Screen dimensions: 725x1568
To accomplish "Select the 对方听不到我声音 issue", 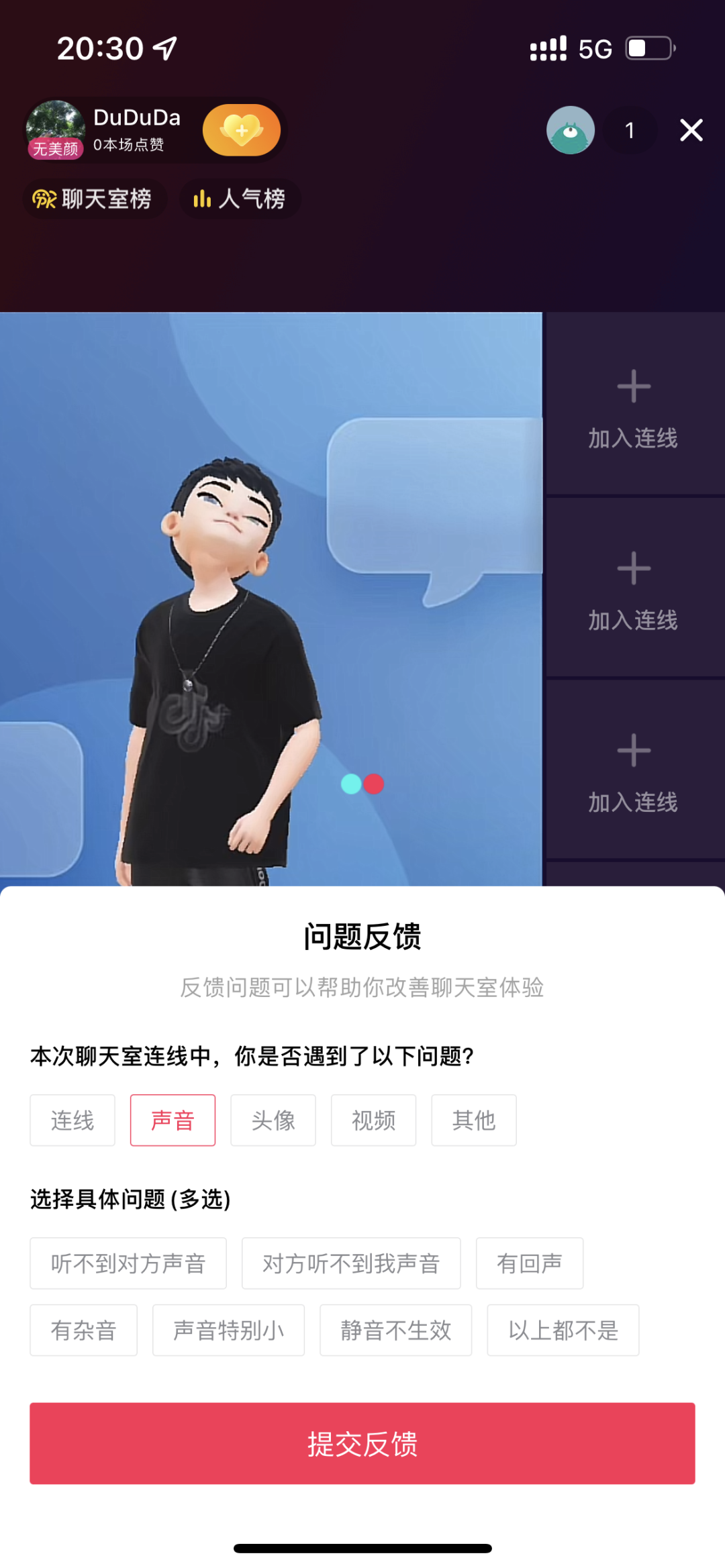I will pos(350,1263).
